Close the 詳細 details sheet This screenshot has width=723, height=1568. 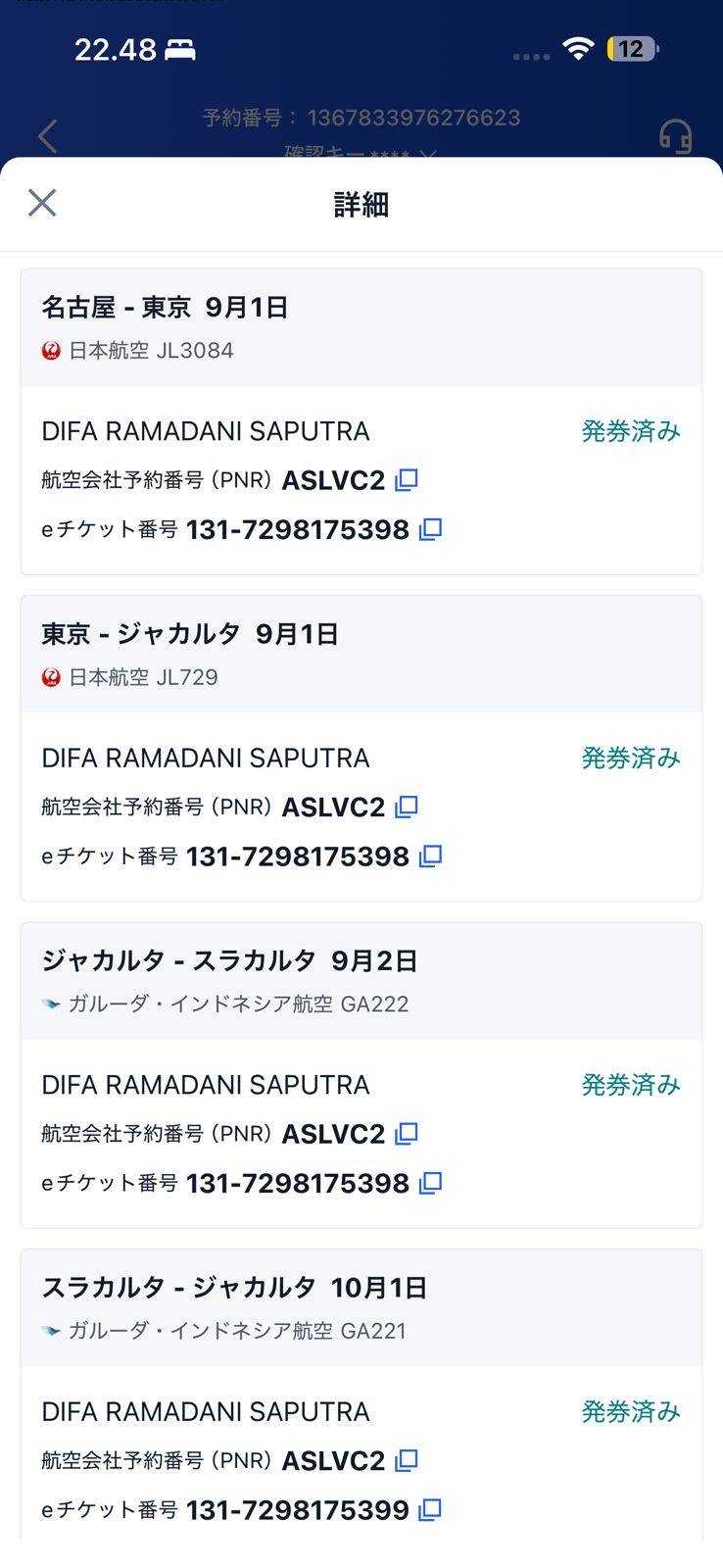42,203
